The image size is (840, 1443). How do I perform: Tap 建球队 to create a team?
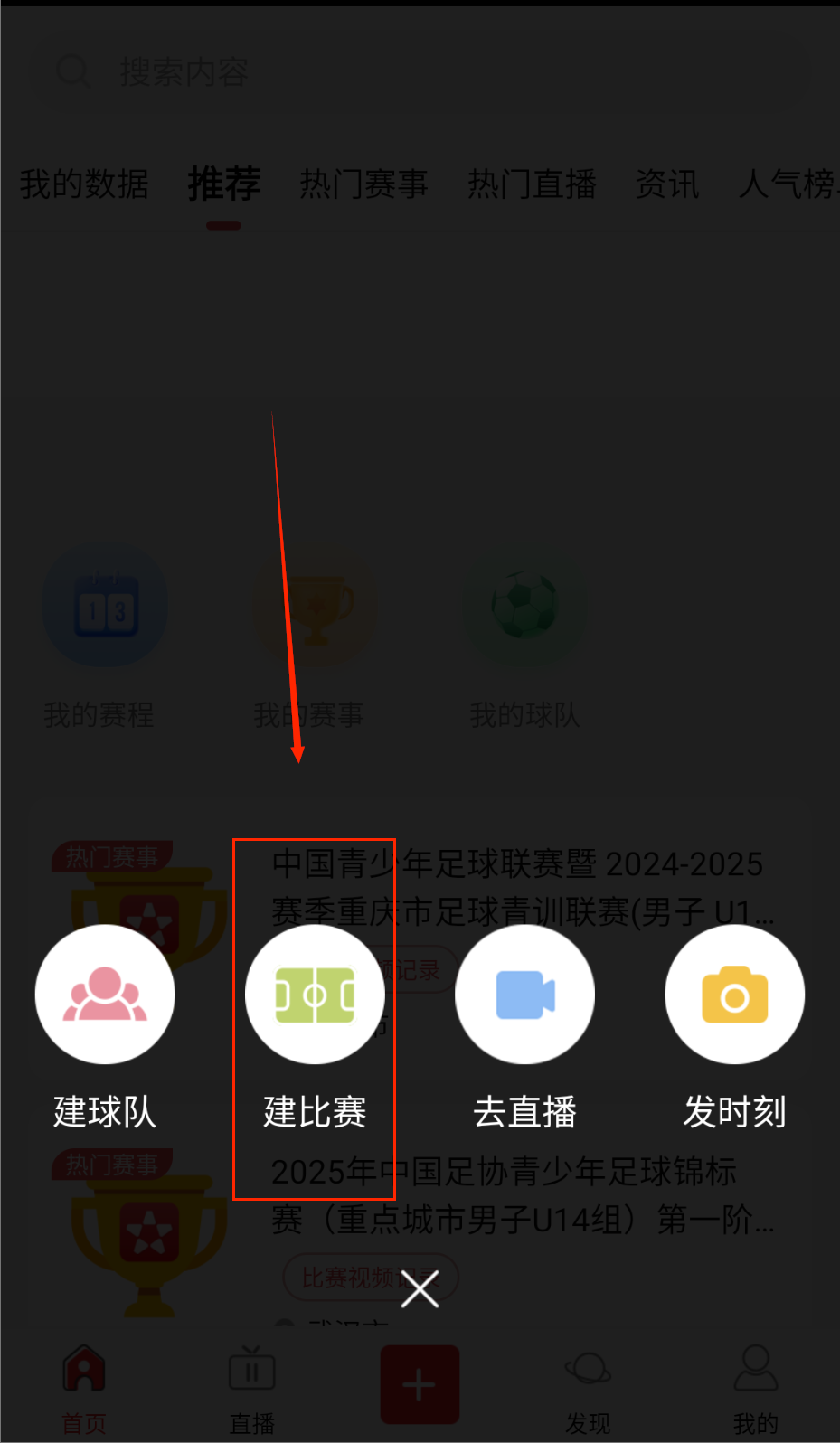pyautogui.click(x=105, y=995)
